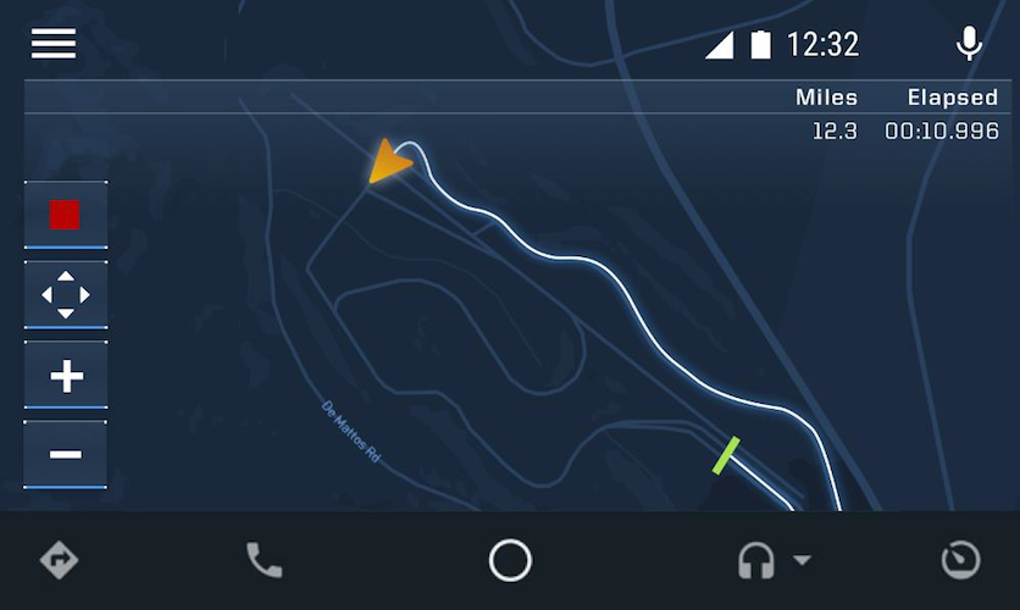1020x610 pixels.
Task: Expand the audio apps dropdown arrow
Action: coord(802,561)
